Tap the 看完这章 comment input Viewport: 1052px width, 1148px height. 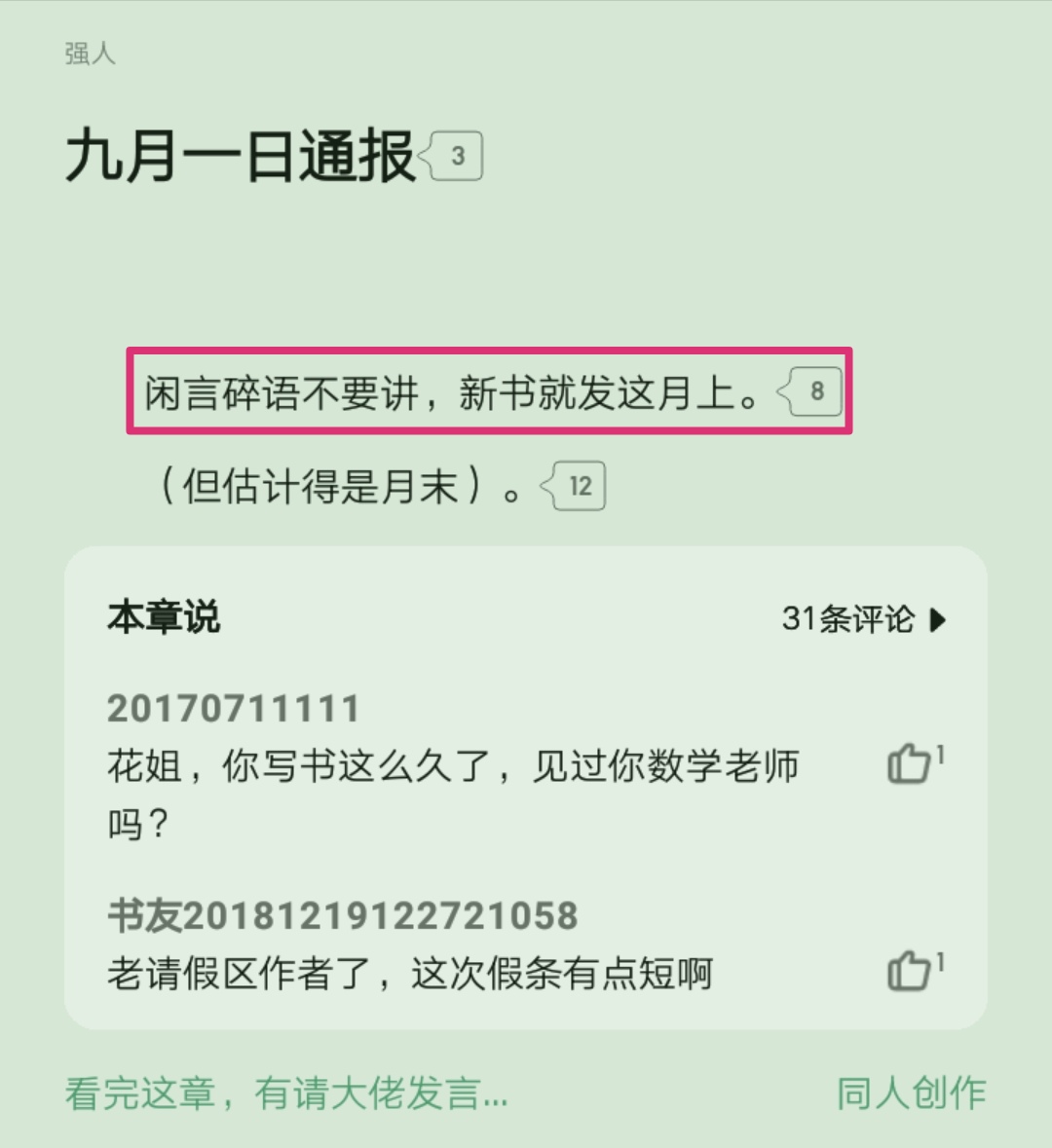tap(286, 1093)
